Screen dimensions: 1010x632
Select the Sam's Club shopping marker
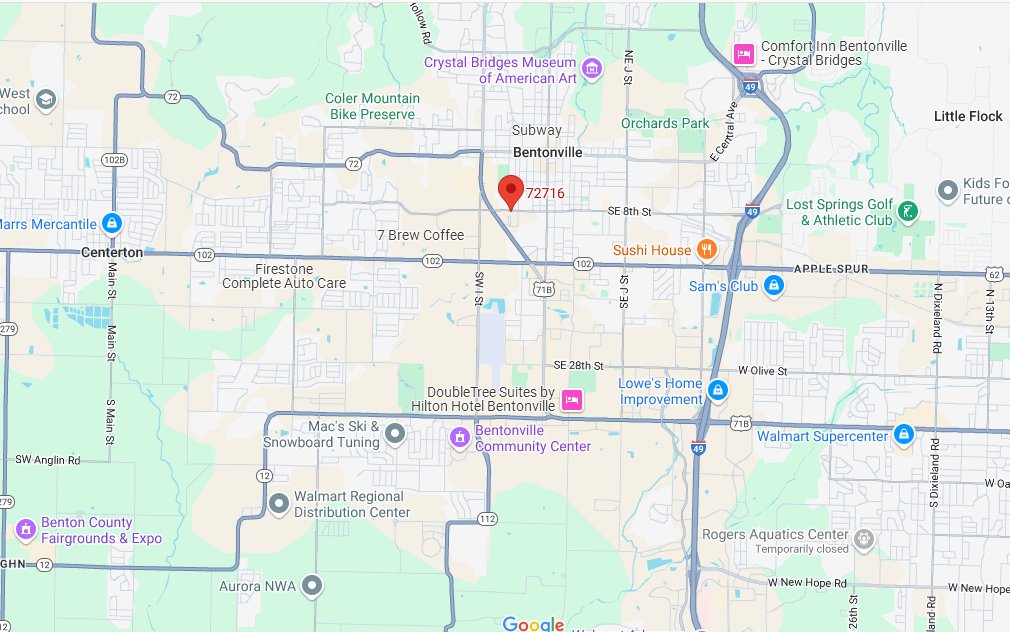[773, 287]
